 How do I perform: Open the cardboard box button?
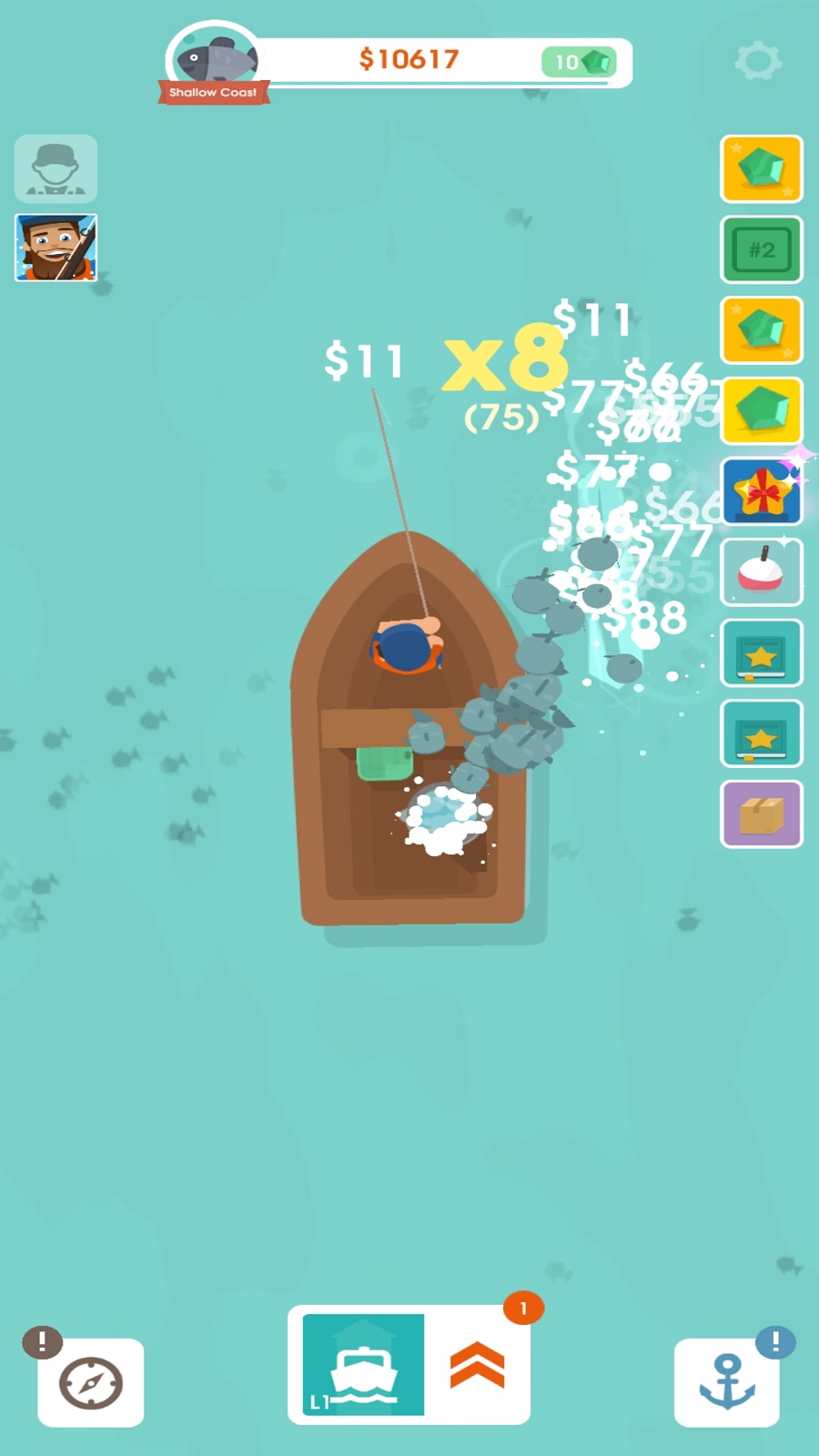click(762, 814)
